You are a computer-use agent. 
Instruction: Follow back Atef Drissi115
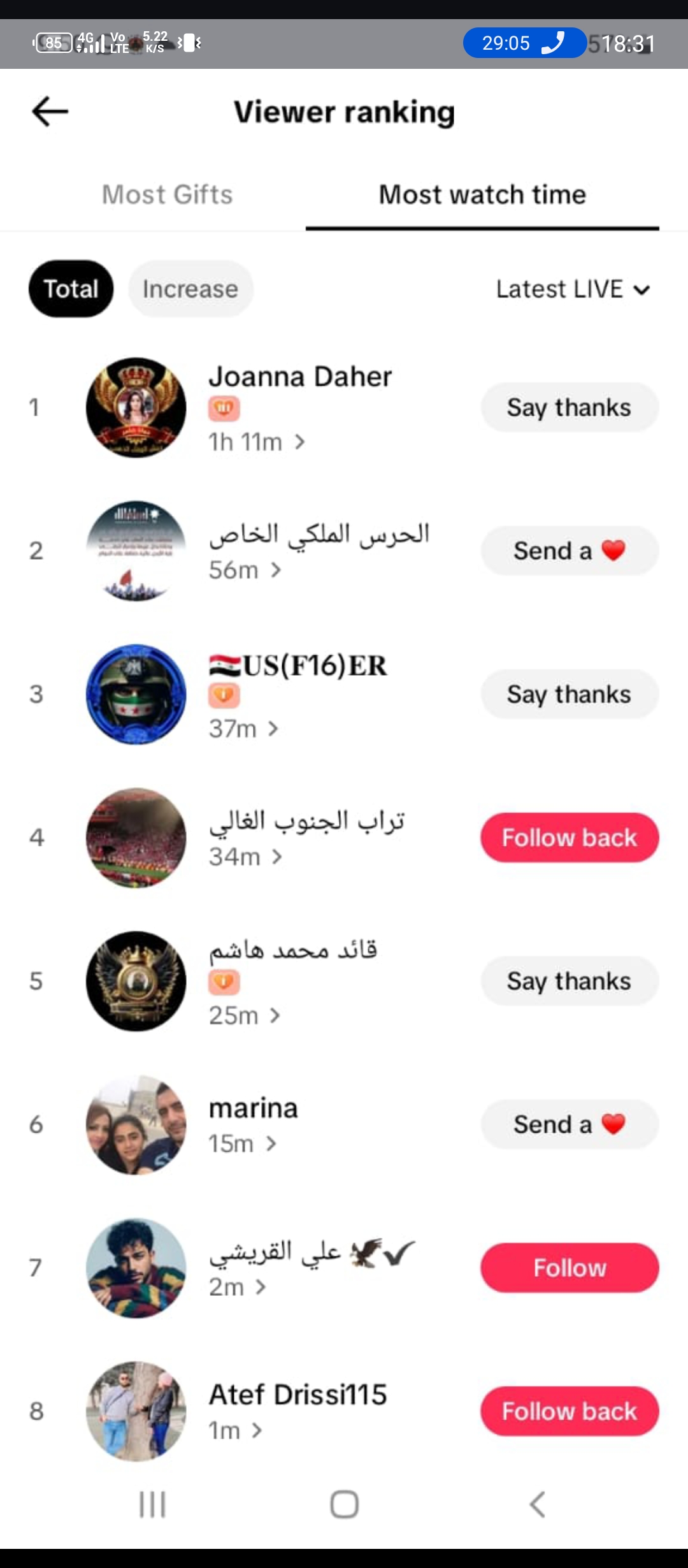pos(569,1411)
